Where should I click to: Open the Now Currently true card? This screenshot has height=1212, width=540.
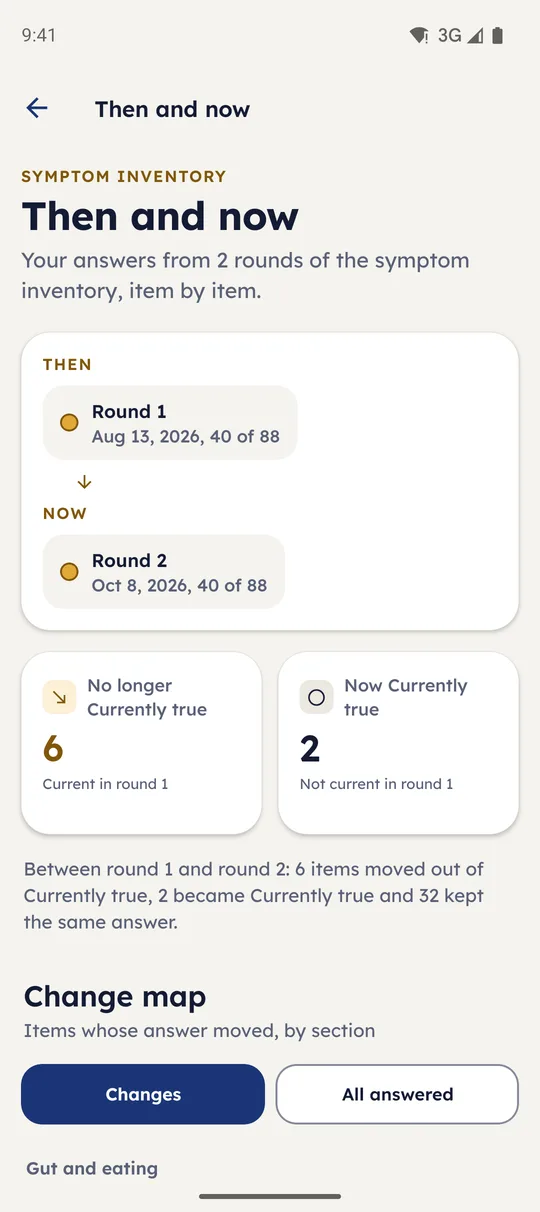(x=398, y=743)
